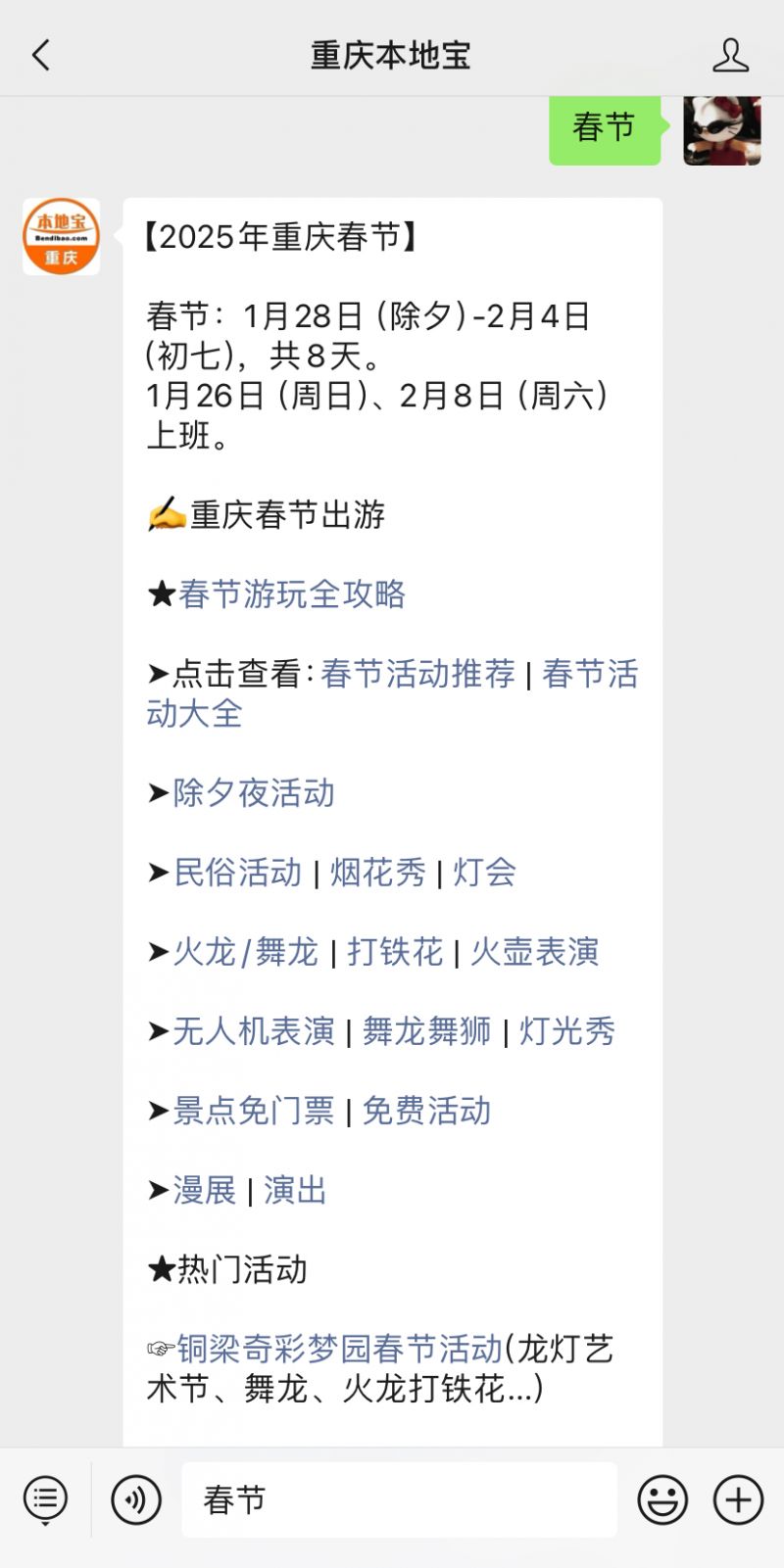
Task: Switch to the account menu list
Action: (x=45, y=1499)
